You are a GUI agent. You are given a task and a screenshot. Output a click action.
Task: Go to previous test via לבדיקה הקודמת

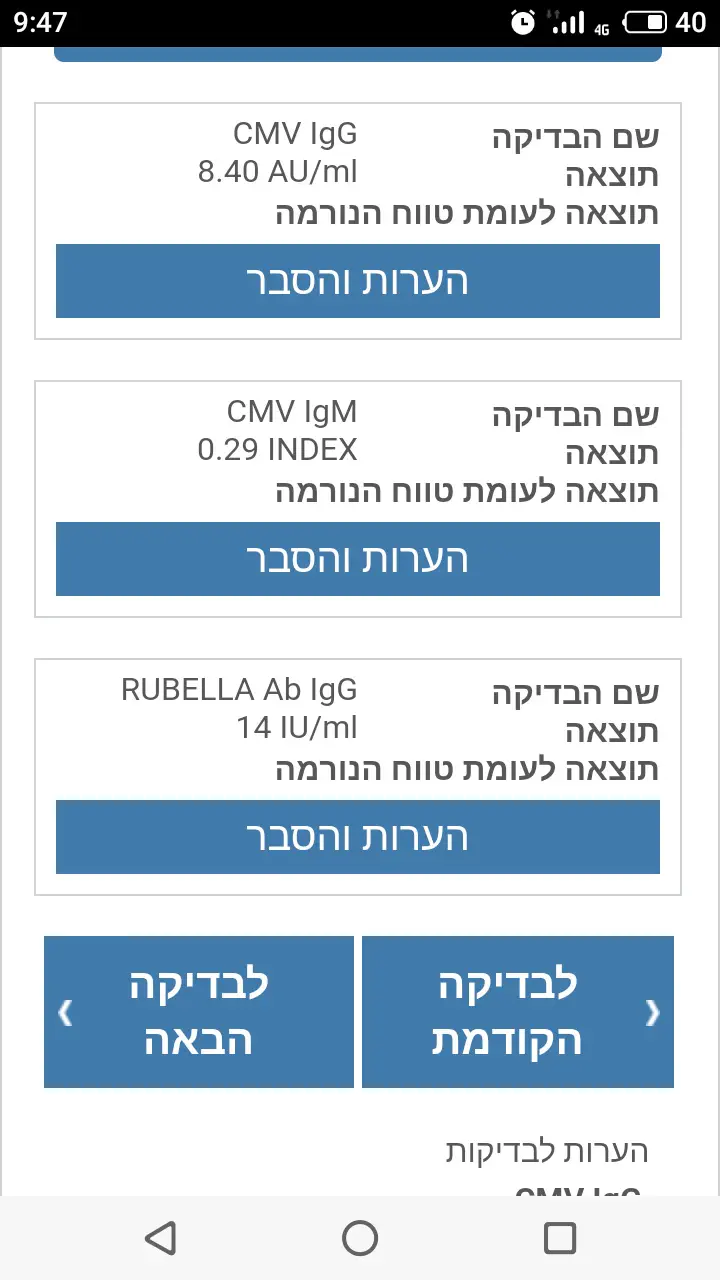pyautogui.click(x=517, y=1012)
